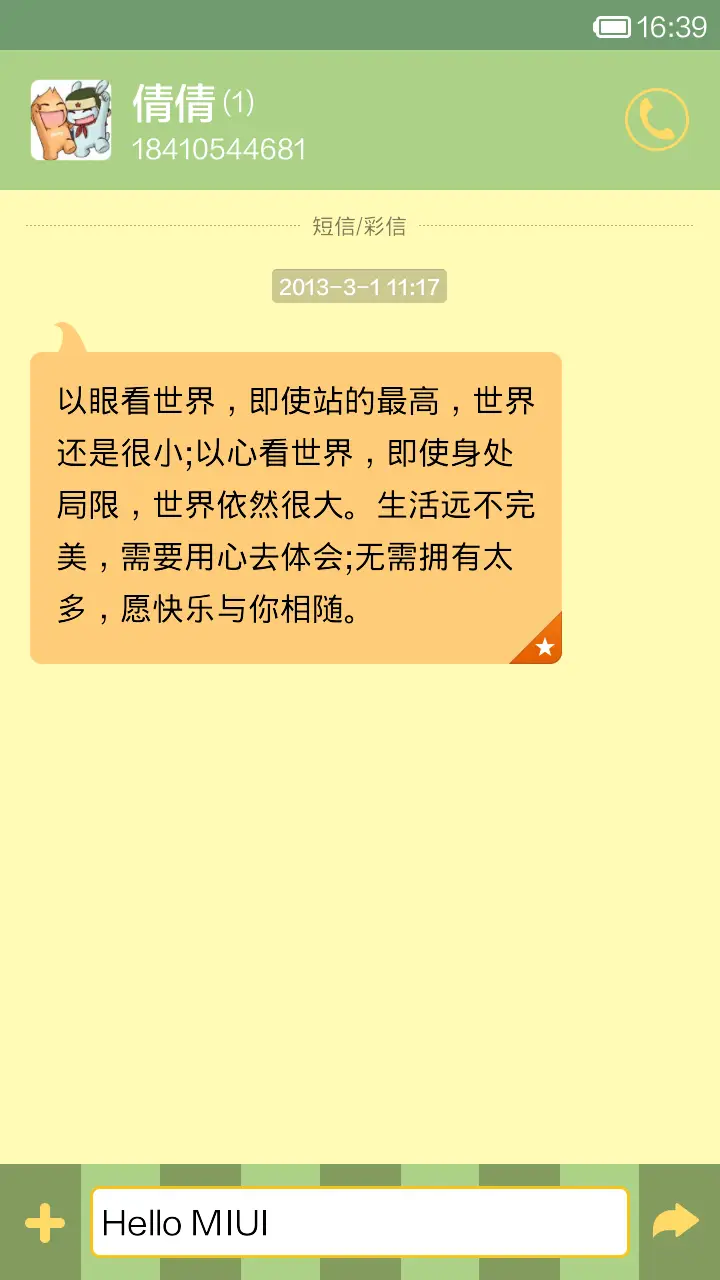Select the starred message bubble from 倩倩
Viewport: 720px width, 1280px height.
(x=296, y=508)
